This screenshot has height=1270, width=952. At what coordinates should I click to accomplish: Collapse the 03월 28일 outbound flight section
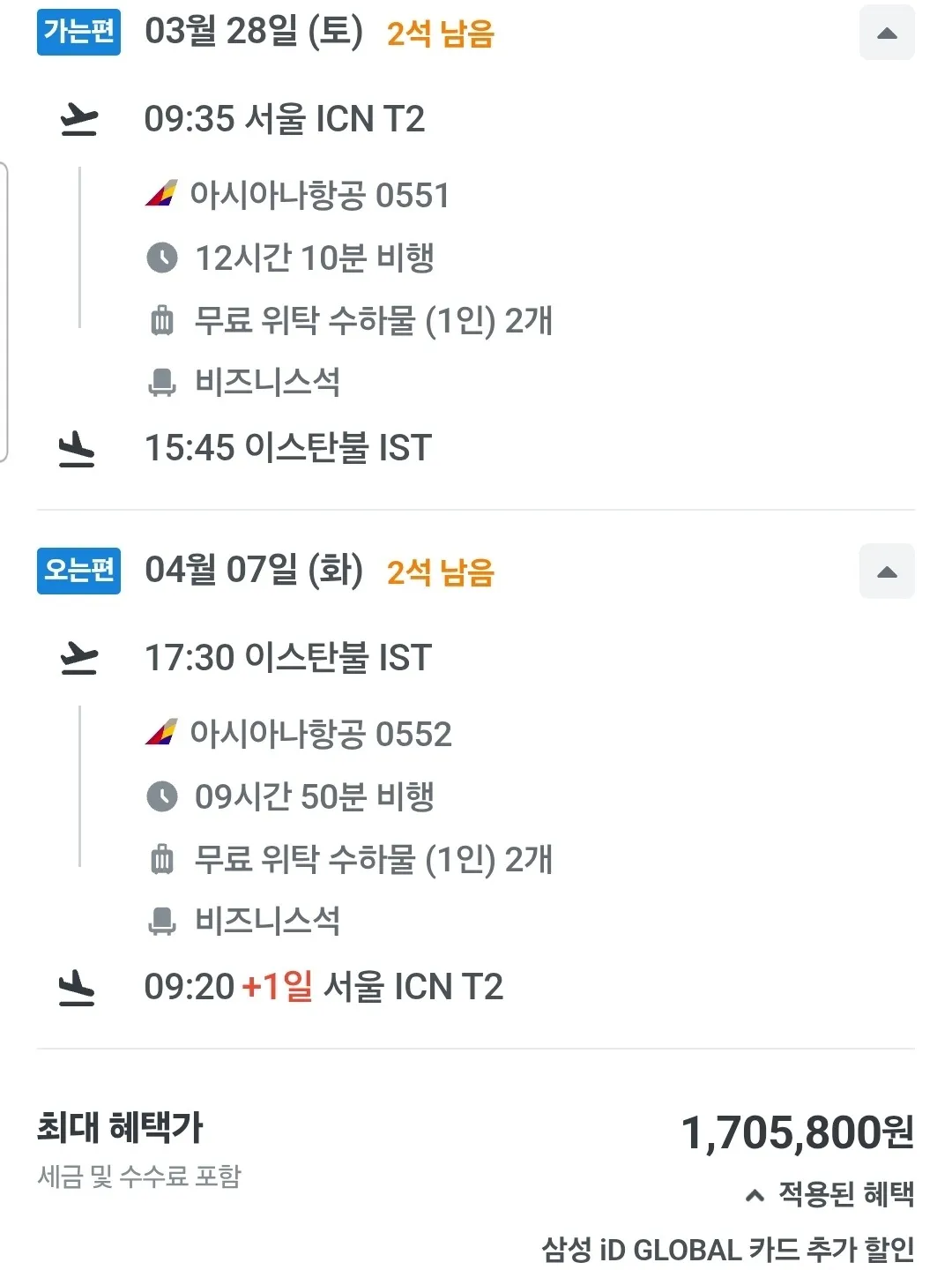point(887,33)
